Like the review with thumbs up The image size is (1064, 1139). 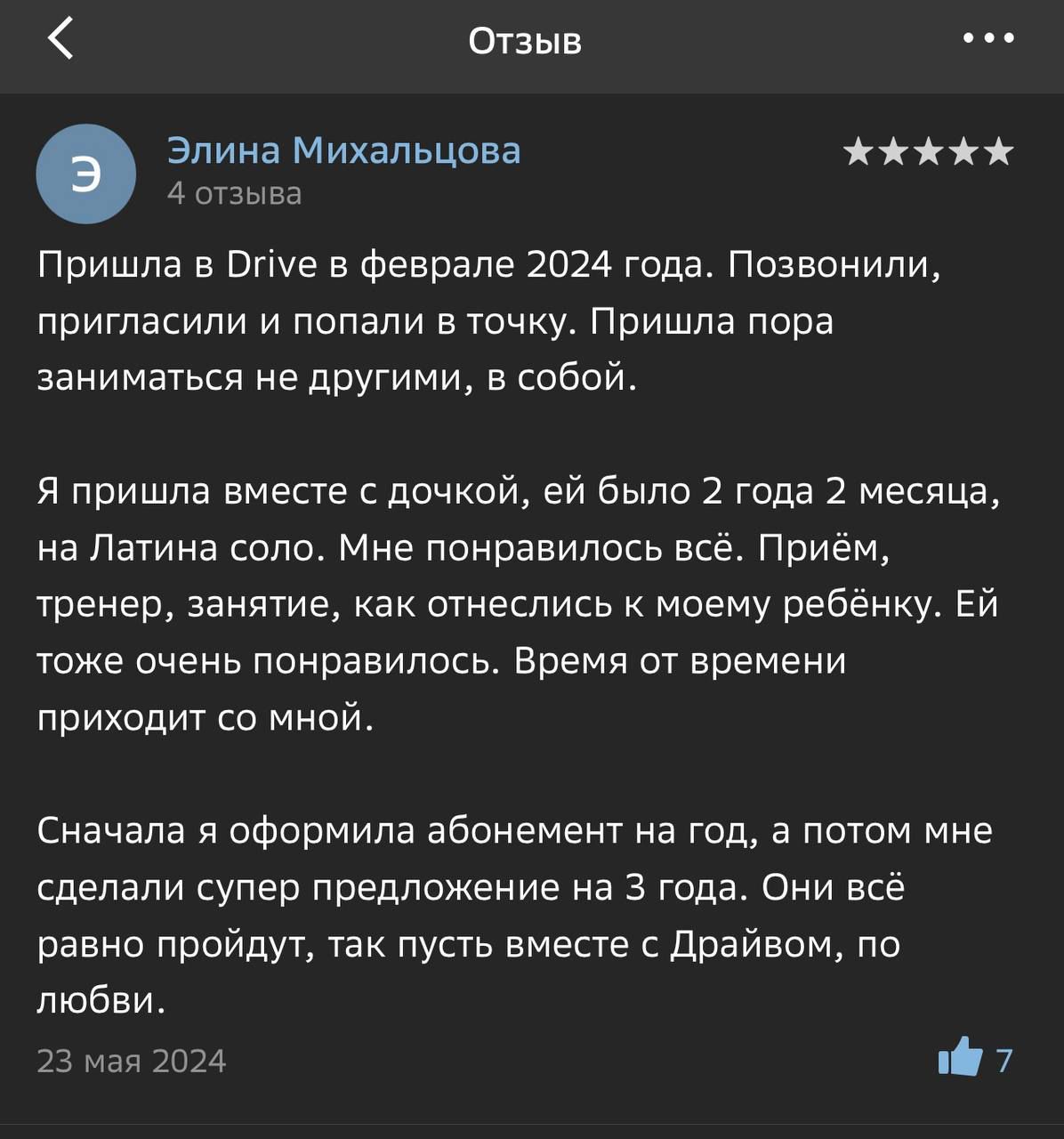click(x=961, y=1059)
